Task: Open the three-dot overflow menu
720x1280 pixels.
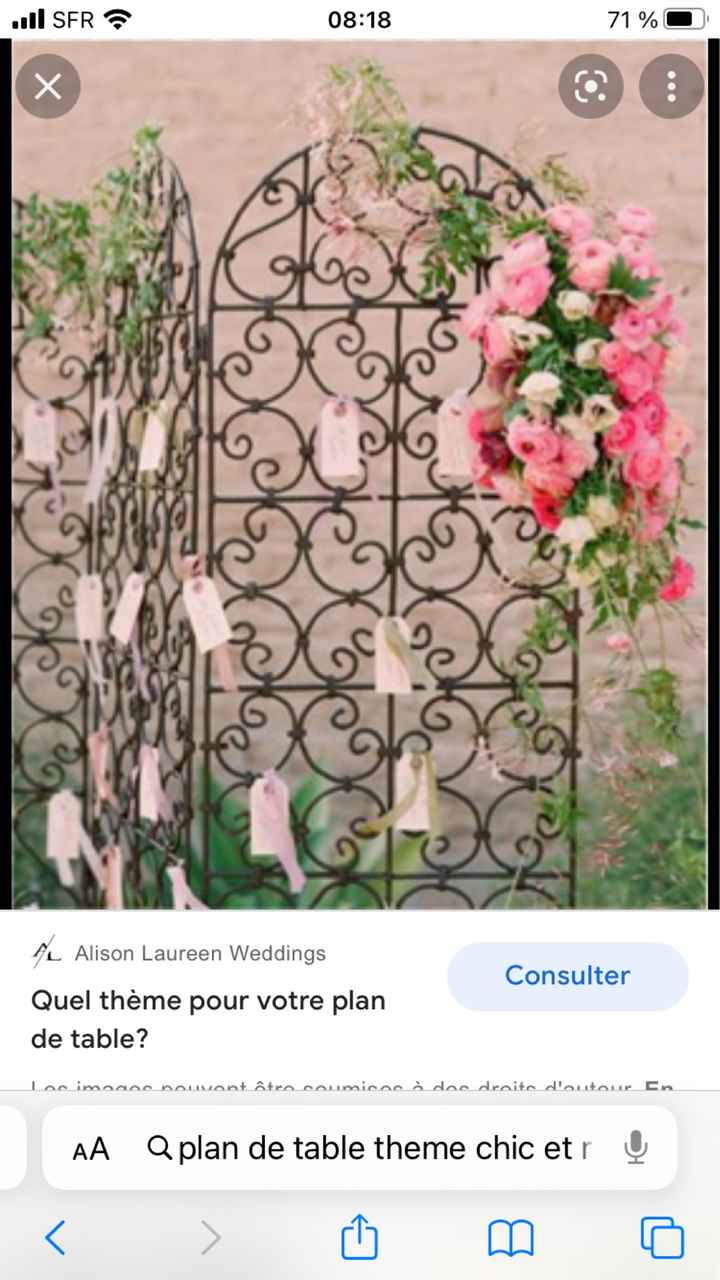Action: [671, 86]
